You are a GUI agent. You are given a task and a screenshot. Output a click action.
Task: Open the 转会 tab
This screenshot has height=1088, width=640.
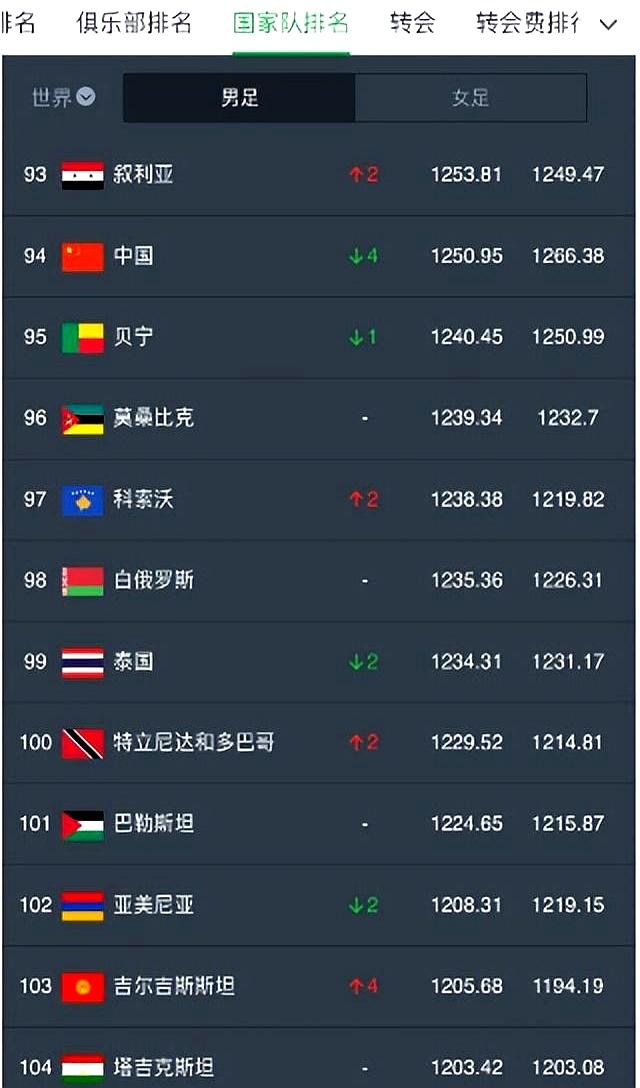[412, 23]
